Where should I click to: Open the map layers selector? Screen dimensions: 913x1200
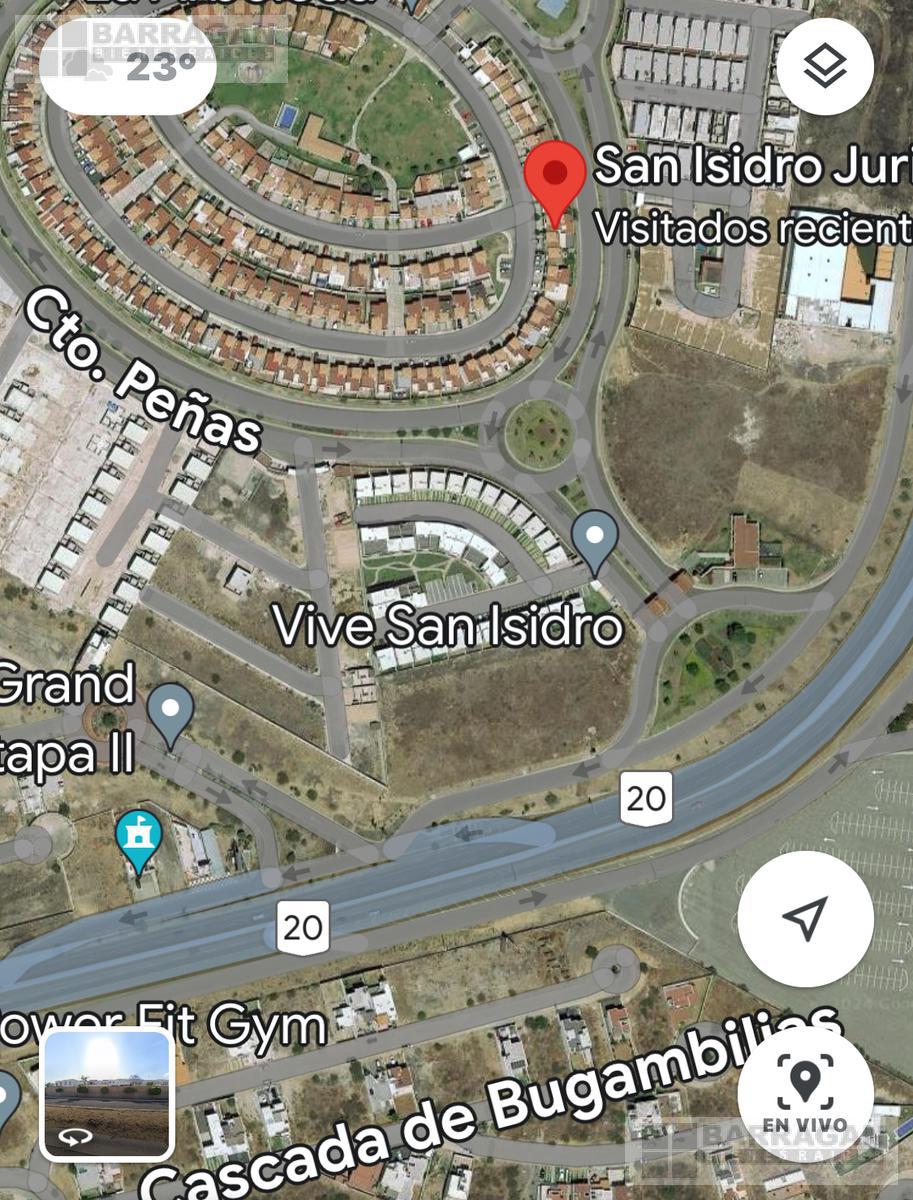(825, 68)
